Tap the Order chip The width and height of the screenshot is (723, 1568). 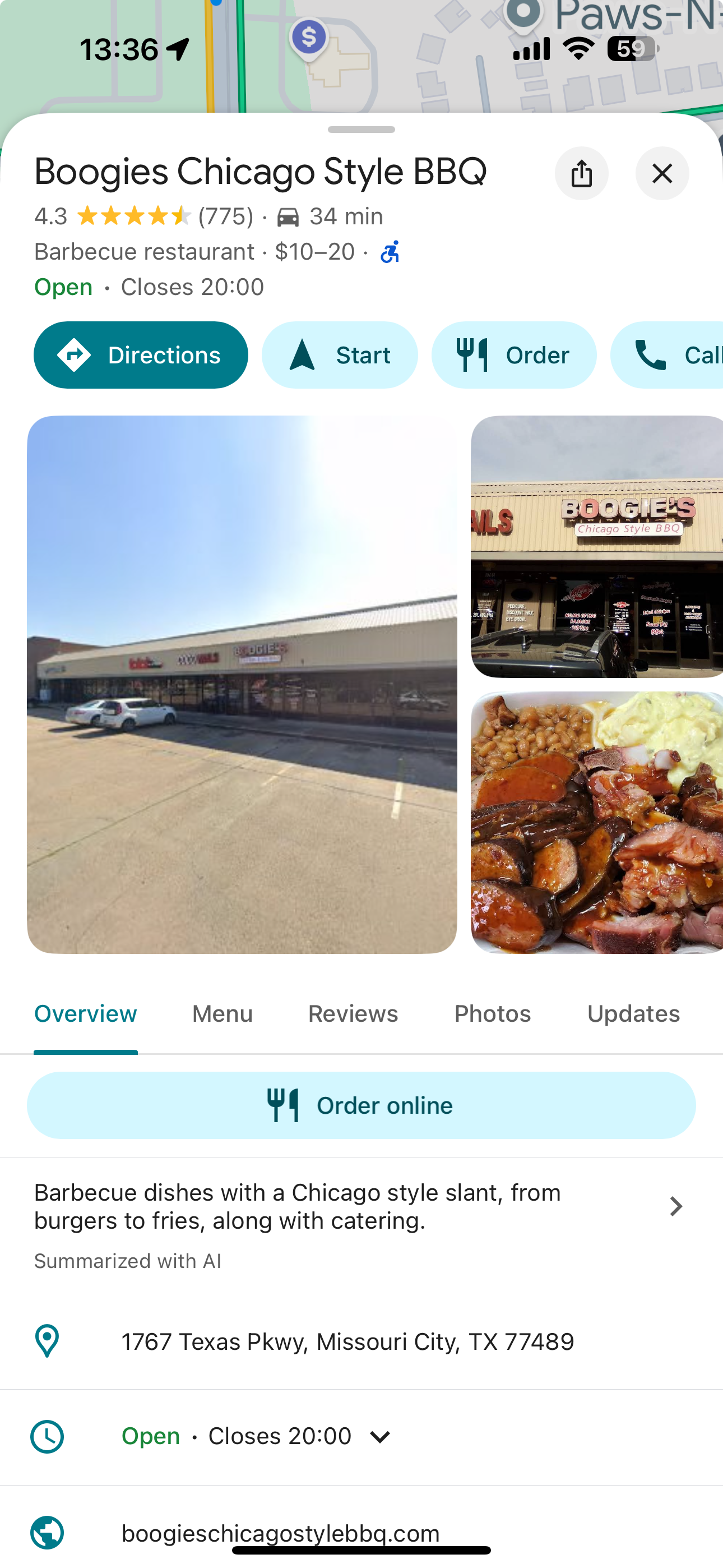point(513,355)
